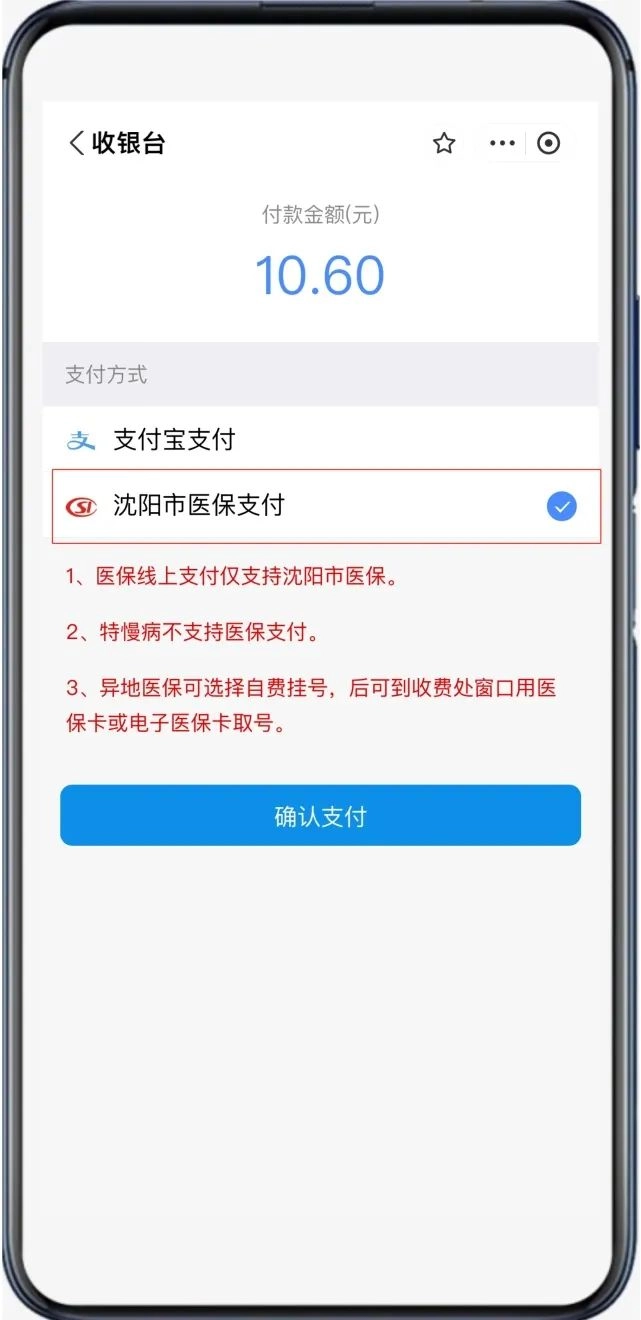Go back from the 收银台 page
The image size is (641, 1320).
click(76, 143)
